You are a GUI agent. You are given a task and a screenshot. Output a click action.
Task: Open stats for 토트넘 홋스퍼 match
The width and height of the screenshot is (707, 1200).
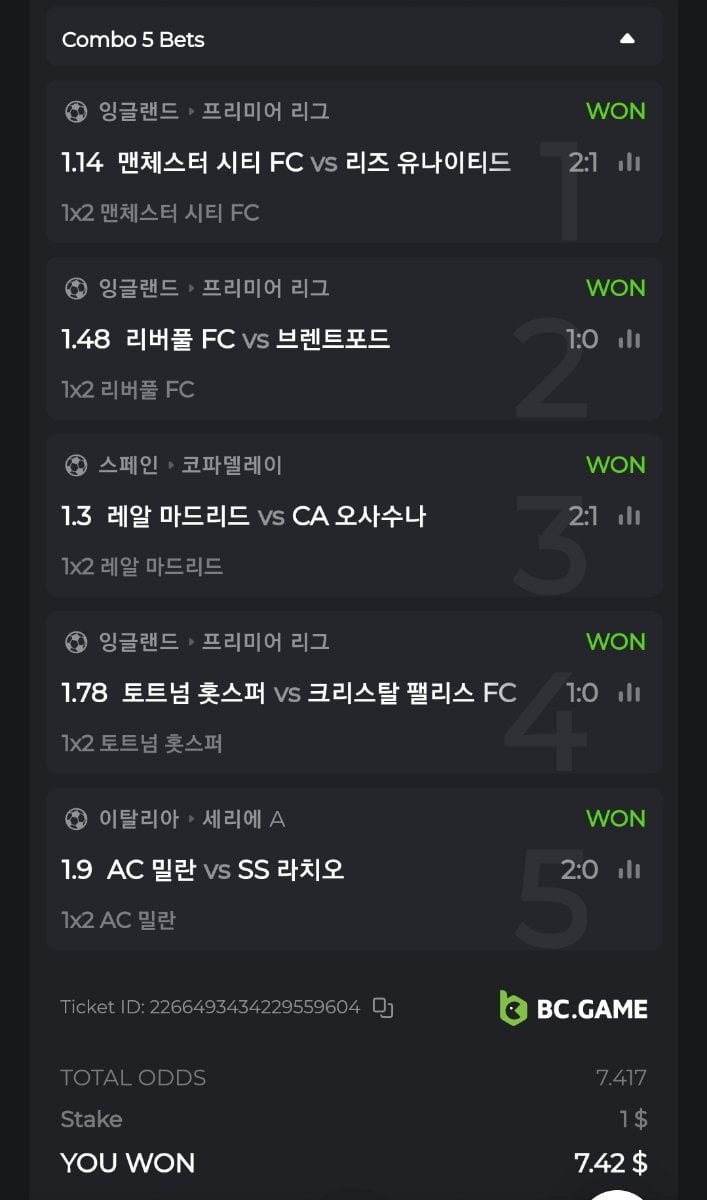click(x=629, y=693)
